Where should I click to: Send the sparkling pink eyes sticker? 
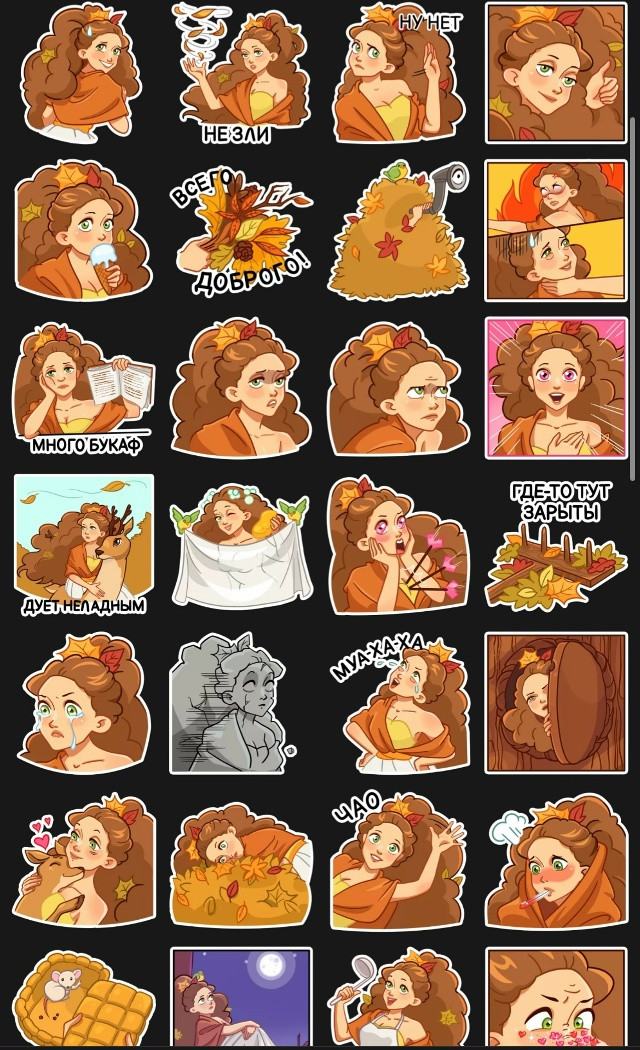click(x=554, y=388)
